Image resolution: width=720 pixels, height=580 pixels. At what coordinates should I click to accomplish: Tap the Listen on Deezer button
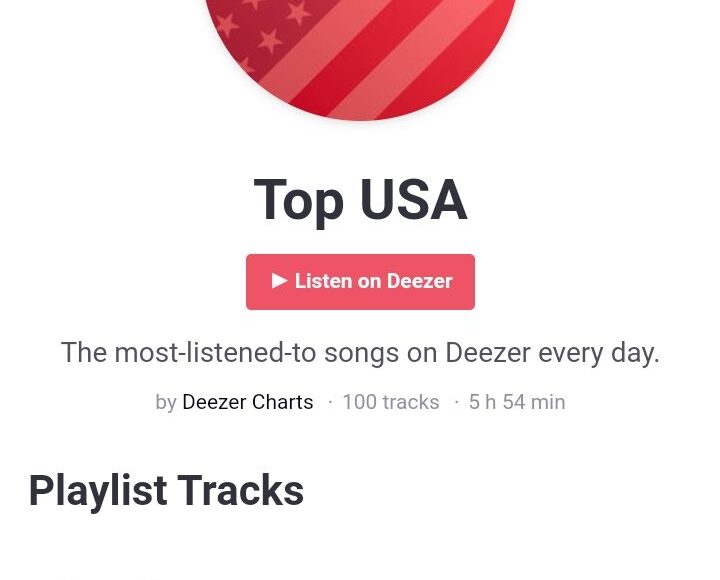coord(360,282)
